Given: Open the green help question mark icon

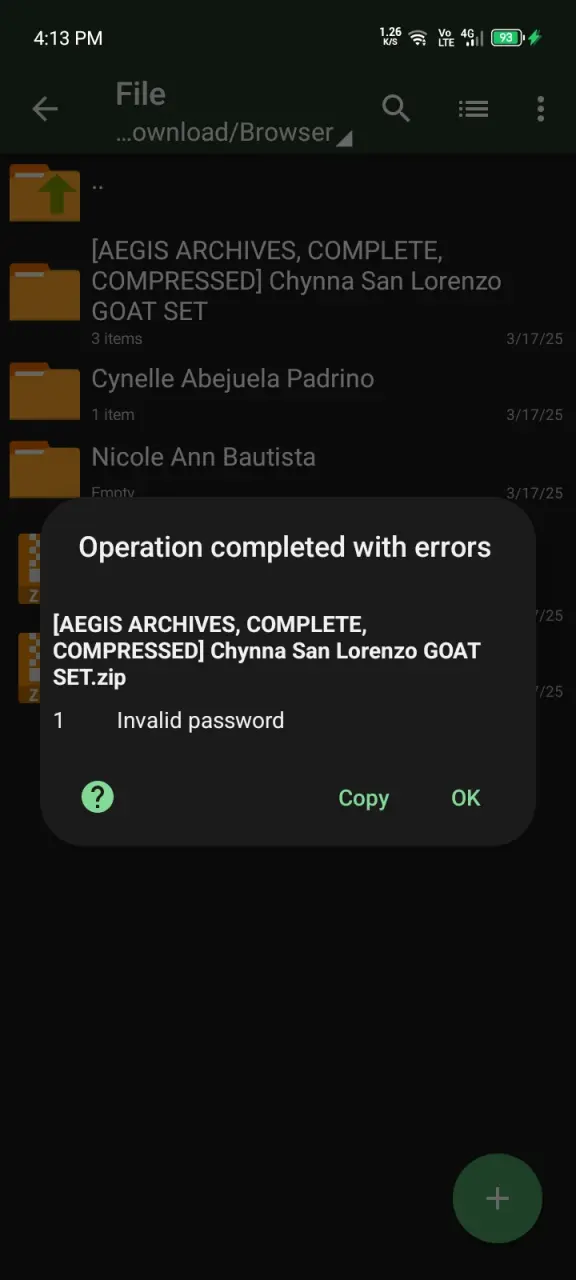Looking at the screenshot, I should click(97, 797).
